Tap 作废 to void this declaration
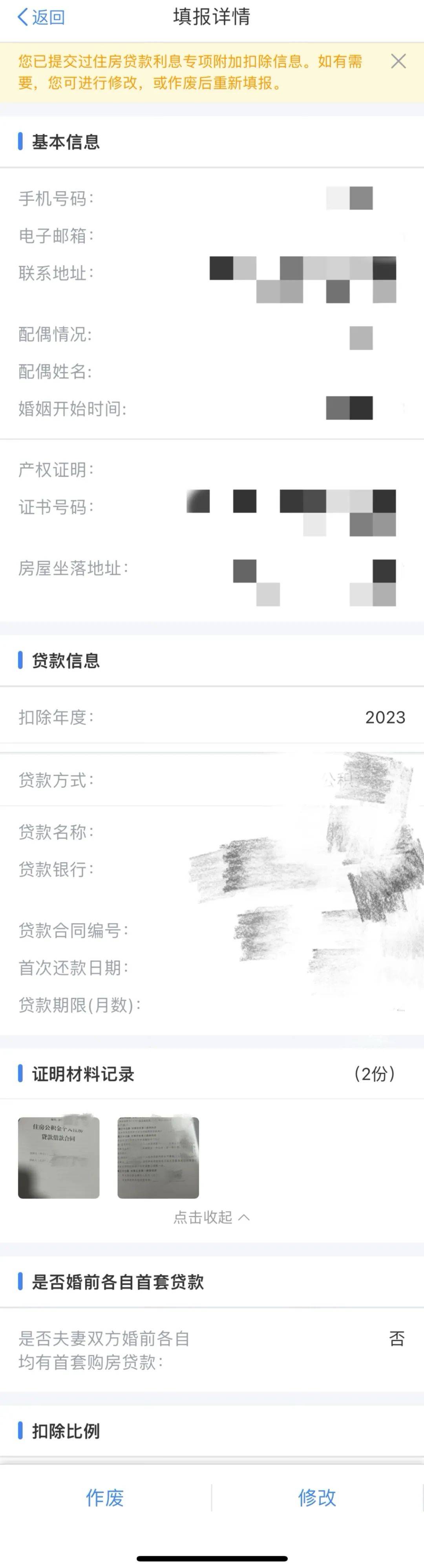The image size is (424, 1568). click(105, 1497)
